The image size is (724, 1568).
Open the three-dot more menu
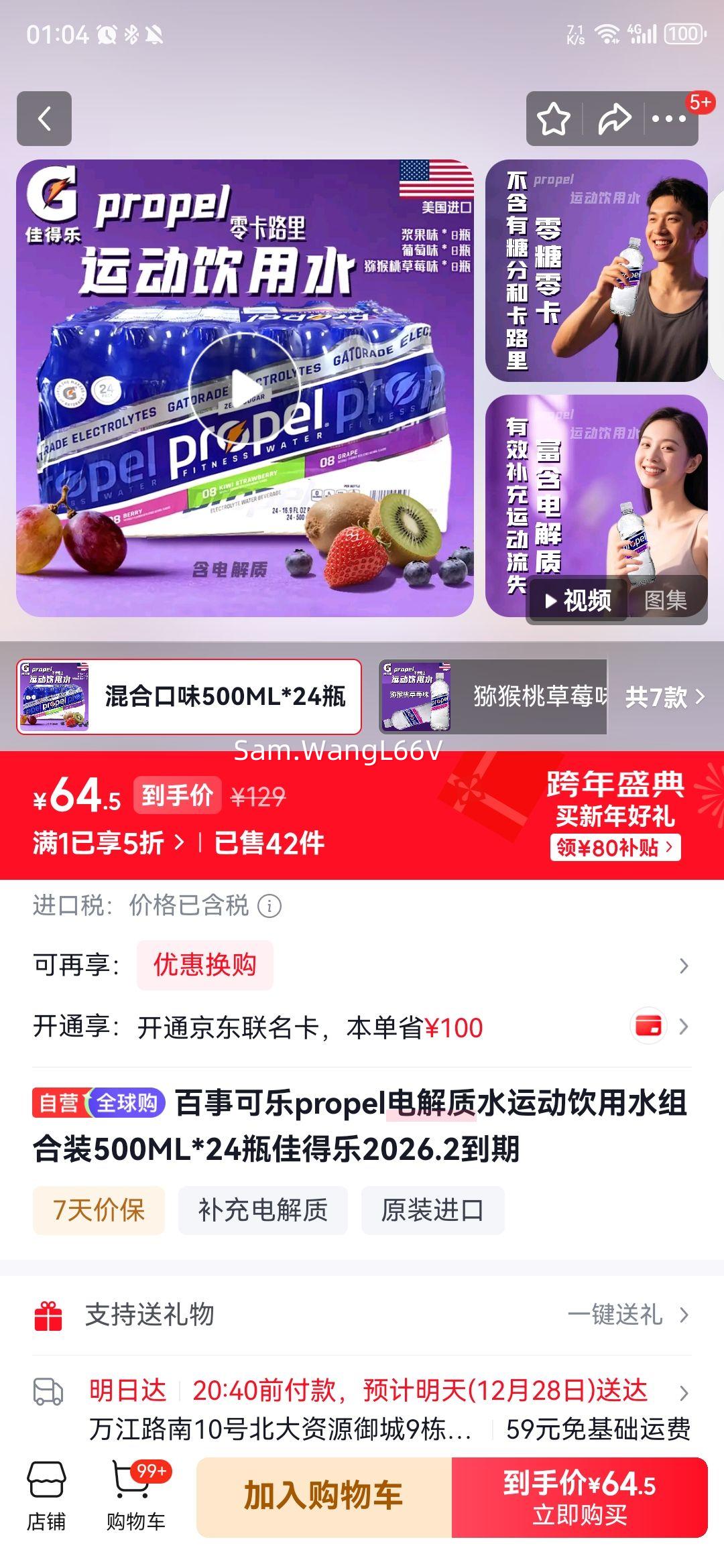pyautogui.click(x=670, y=117)
